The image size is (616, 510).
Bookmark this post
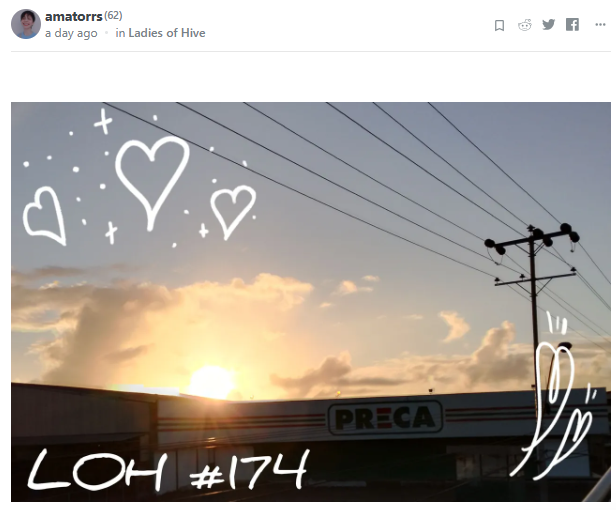(x=499, y=25)
